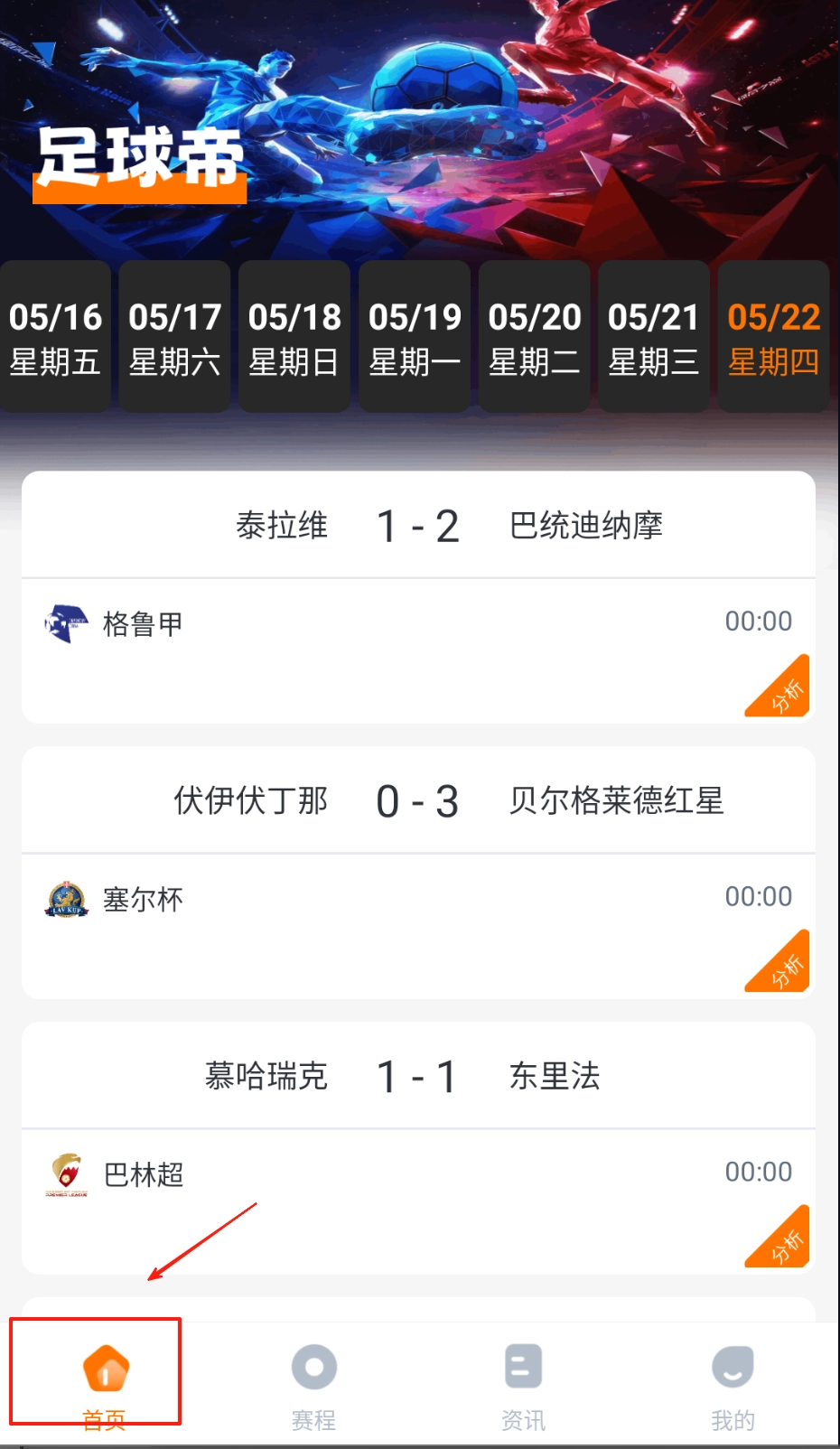Switch to the 05/17 星期六 date
Viewport: 840px width, 1449px height.
[175, 337]
